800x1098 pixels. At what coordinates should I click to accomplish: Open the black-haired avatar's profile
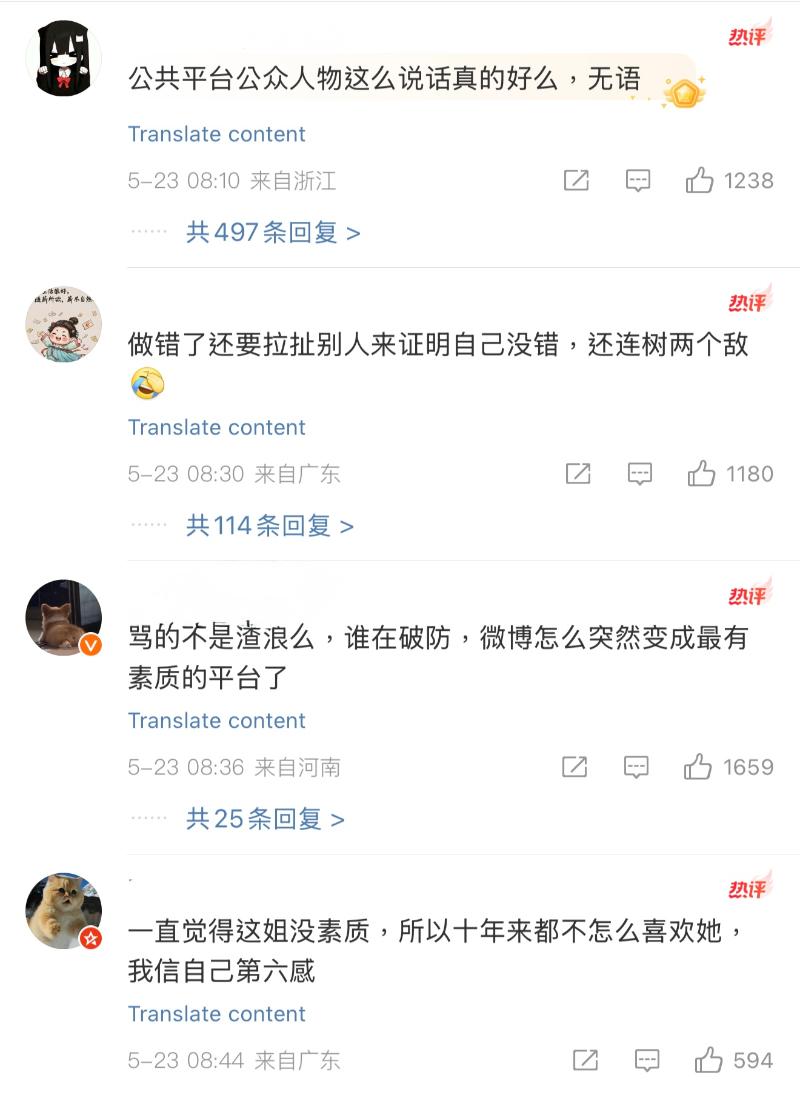coord(63,58)
